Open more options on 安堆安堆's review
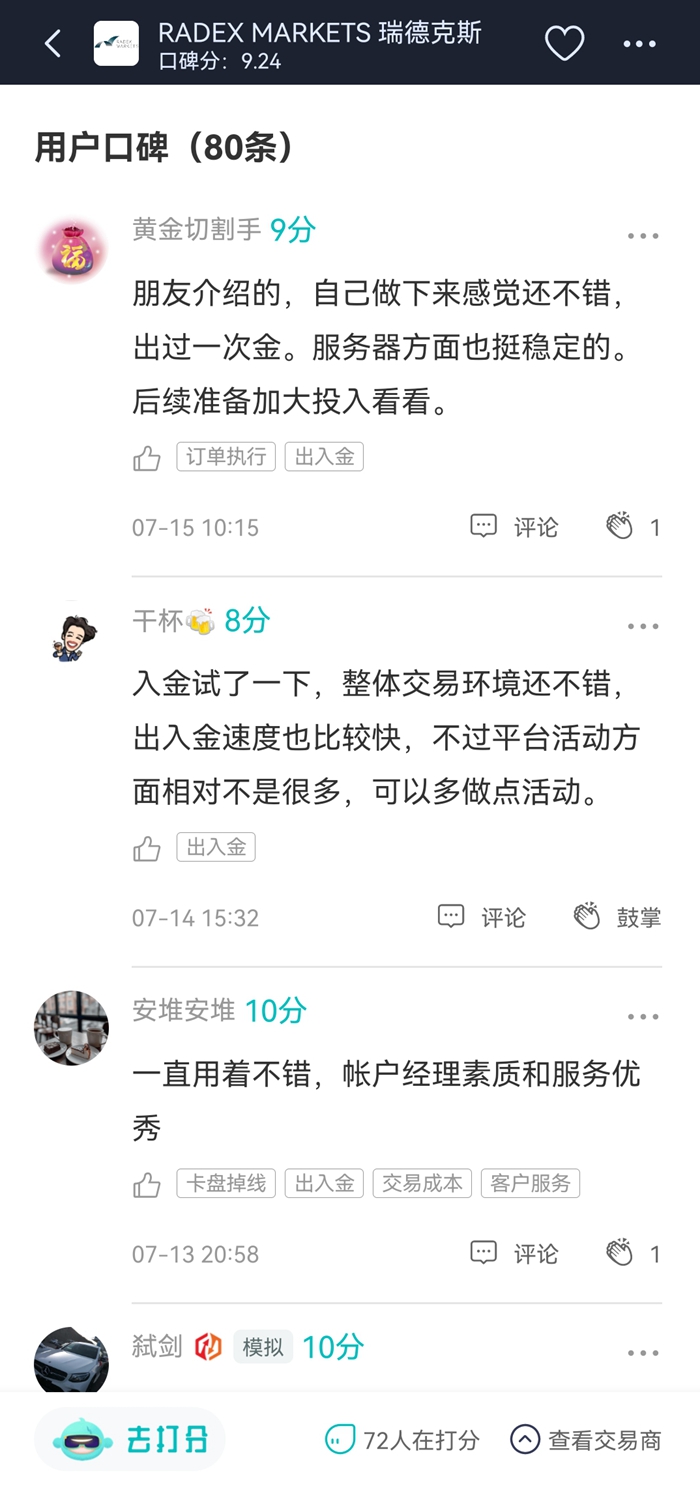Viewport: 700px width, 1486px height. (x=643, y=1017)
